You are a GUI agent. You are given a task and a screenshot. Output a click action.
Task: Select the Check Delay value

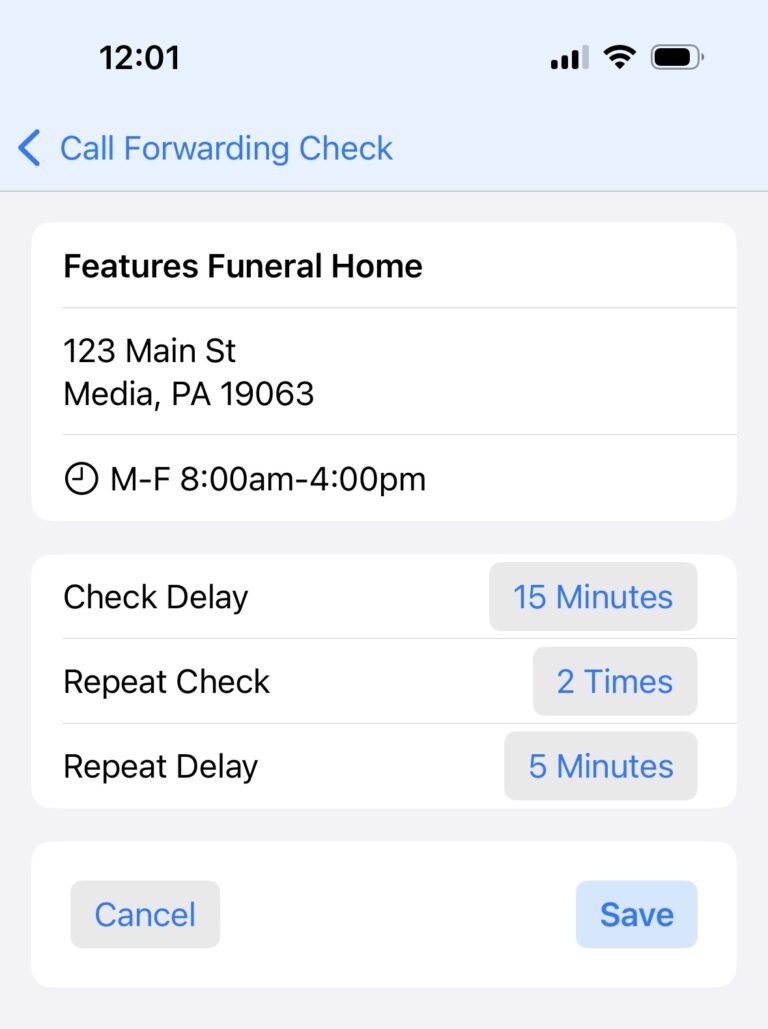592,597
